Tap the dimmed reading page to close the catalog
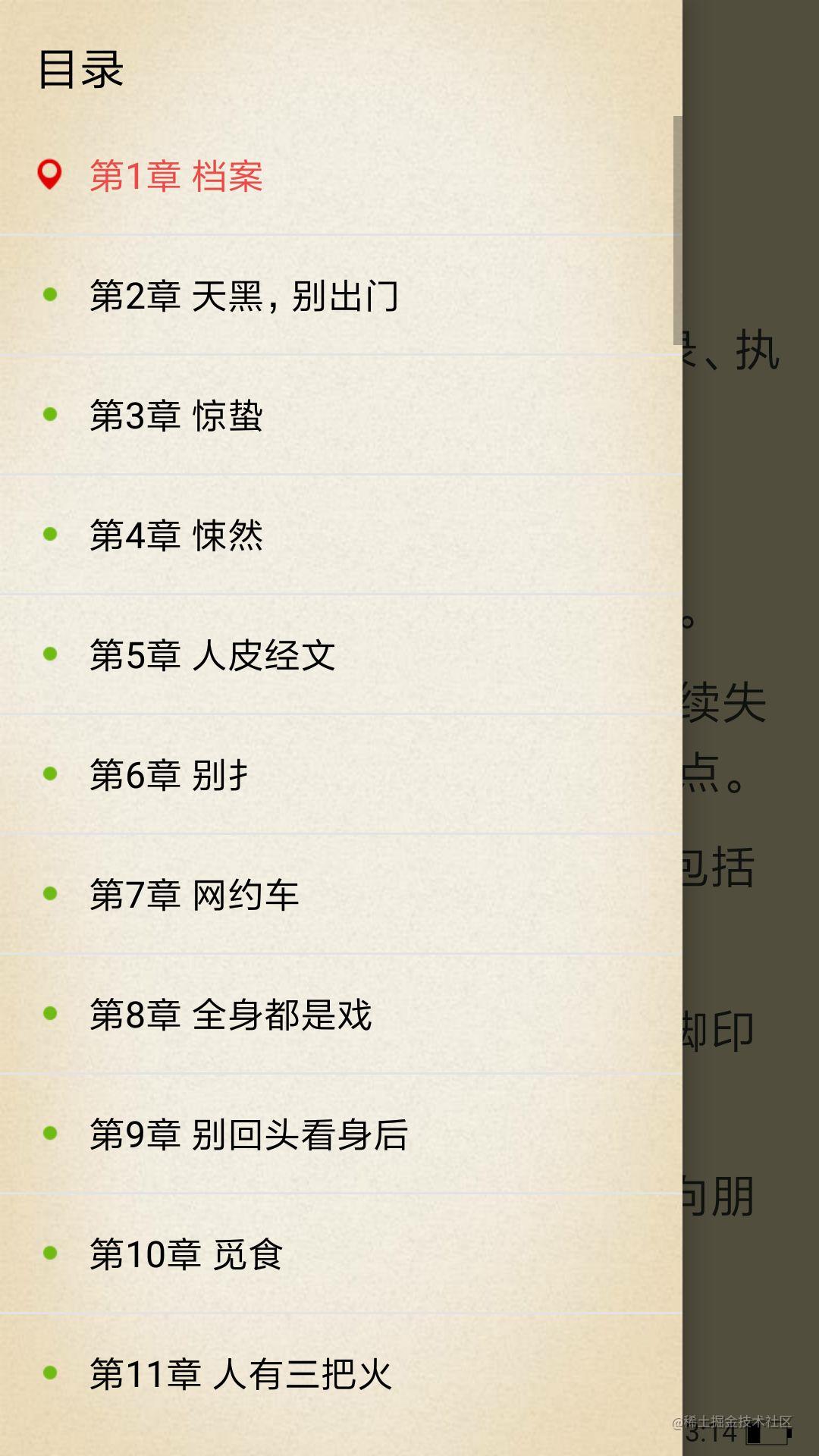819x1456 pixels. pos(751,531)
